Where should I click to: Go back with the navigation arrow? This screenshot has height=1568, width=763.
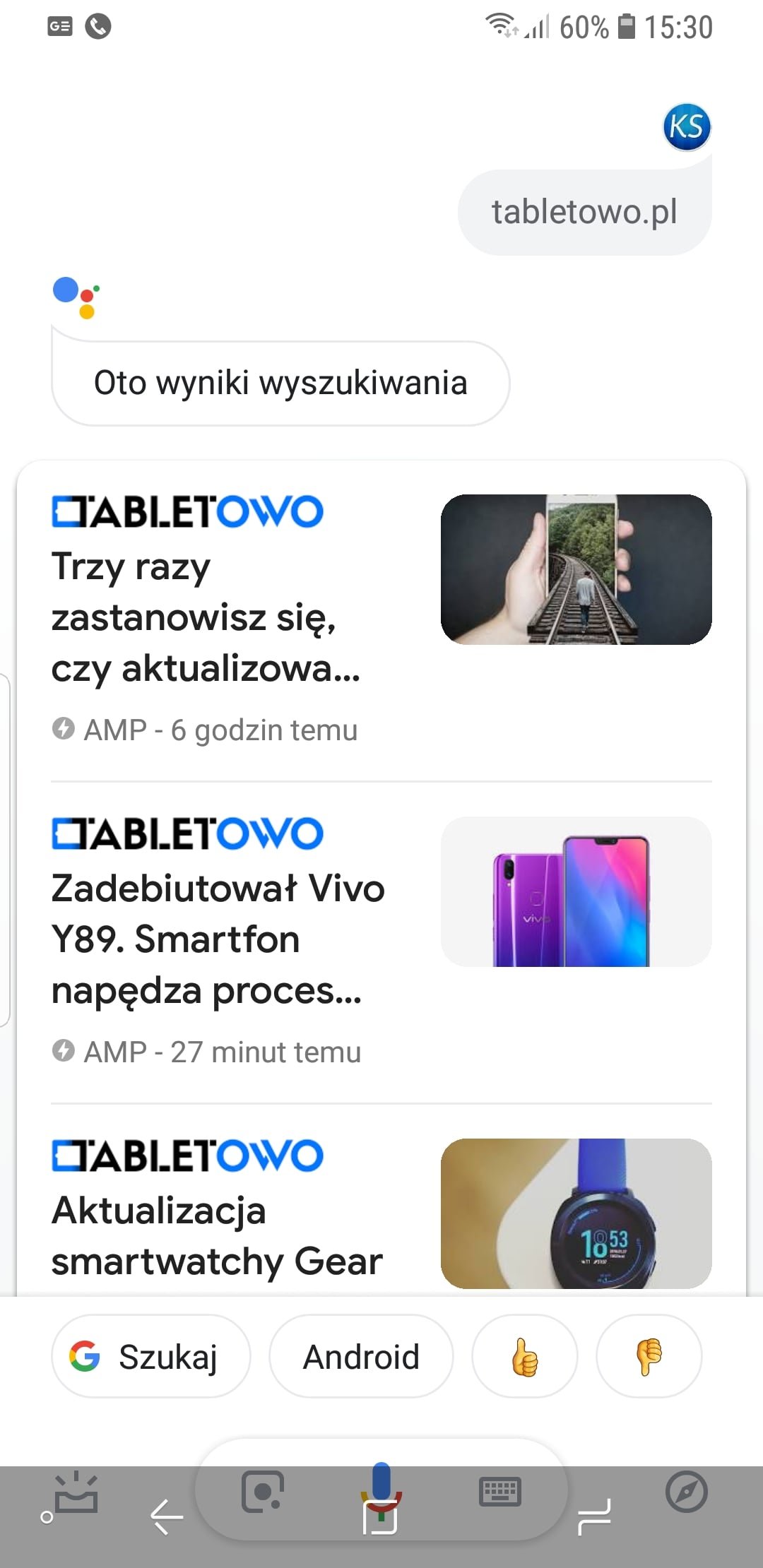(x=167, y=1516)
